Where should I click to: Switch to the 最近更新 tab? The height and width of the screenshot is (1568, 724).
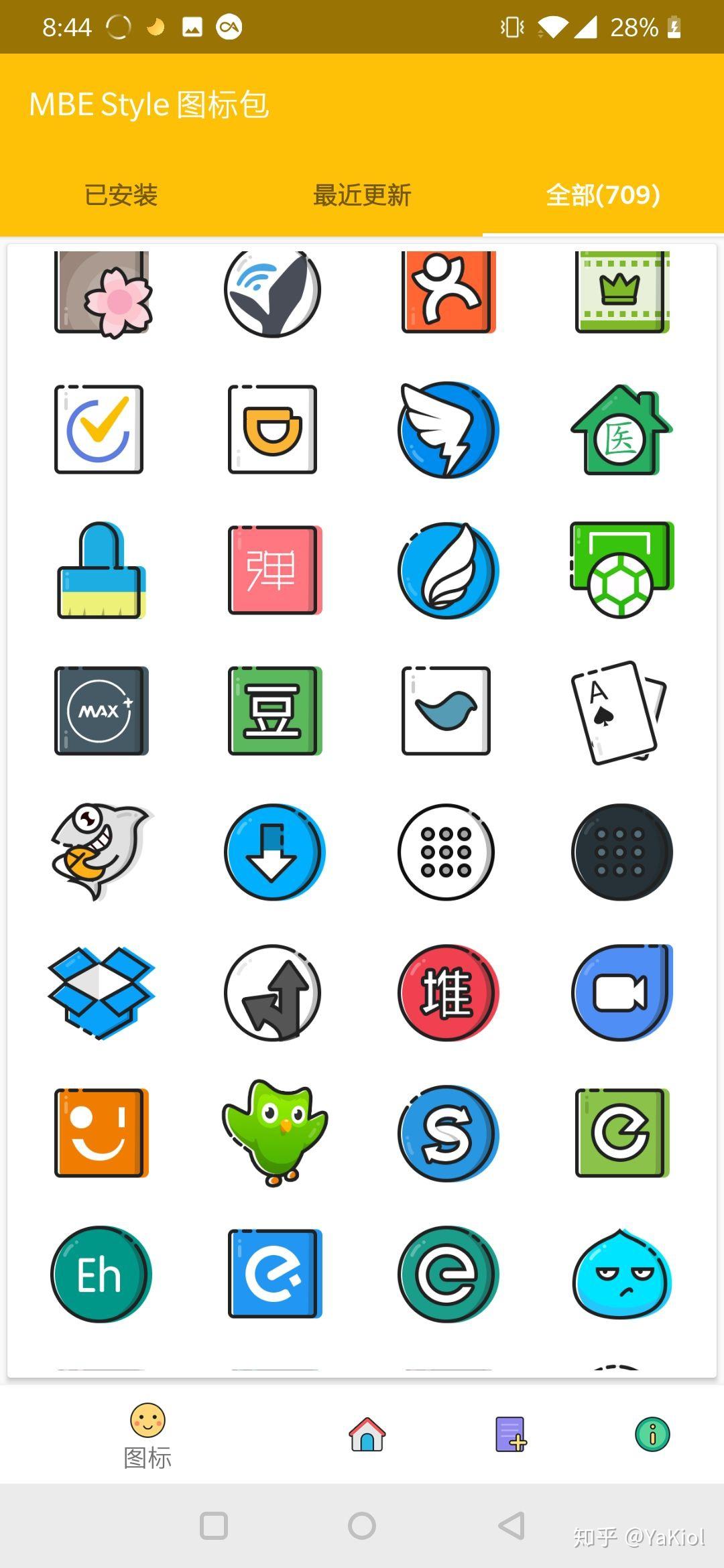click(362, 195)
